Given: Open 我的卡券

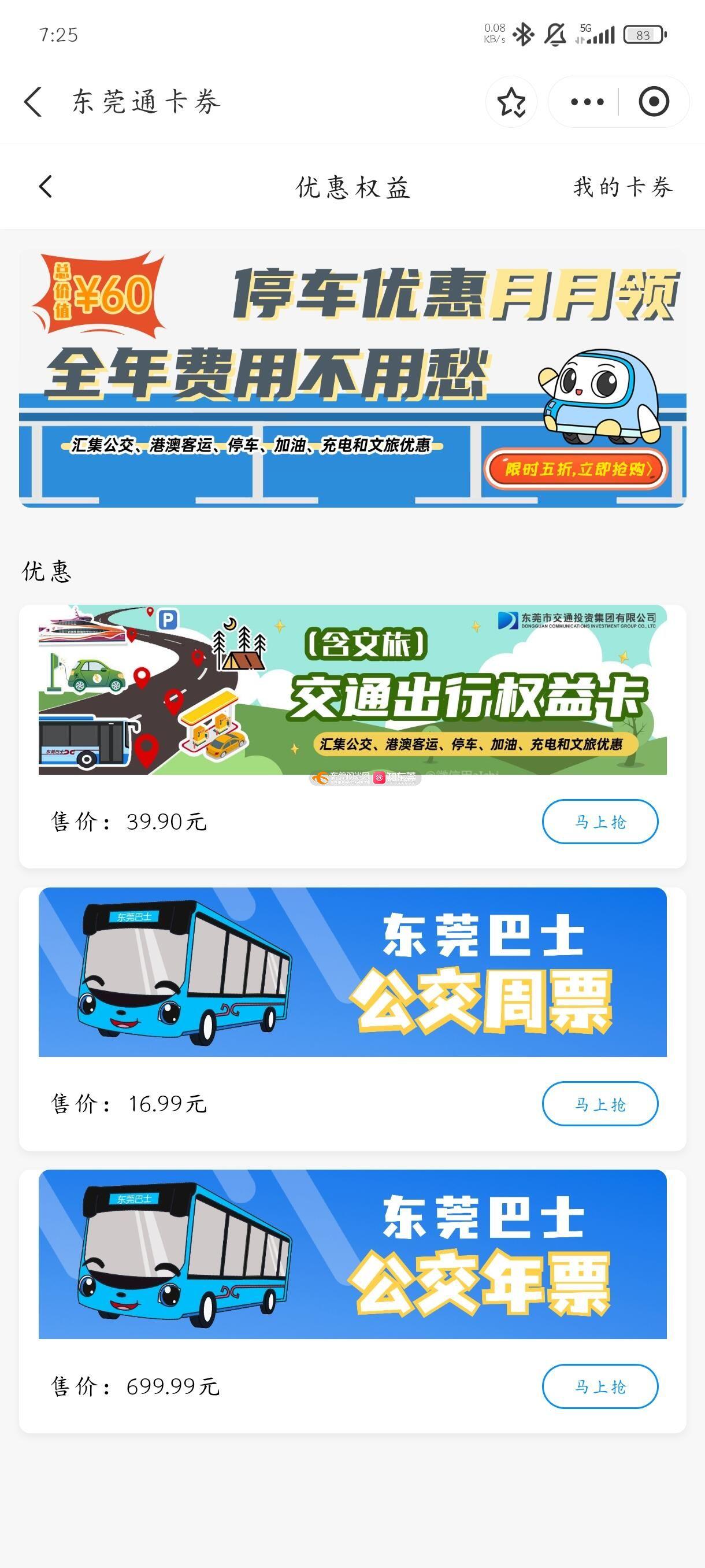Looking at the screenshot, I should (622, 187).
